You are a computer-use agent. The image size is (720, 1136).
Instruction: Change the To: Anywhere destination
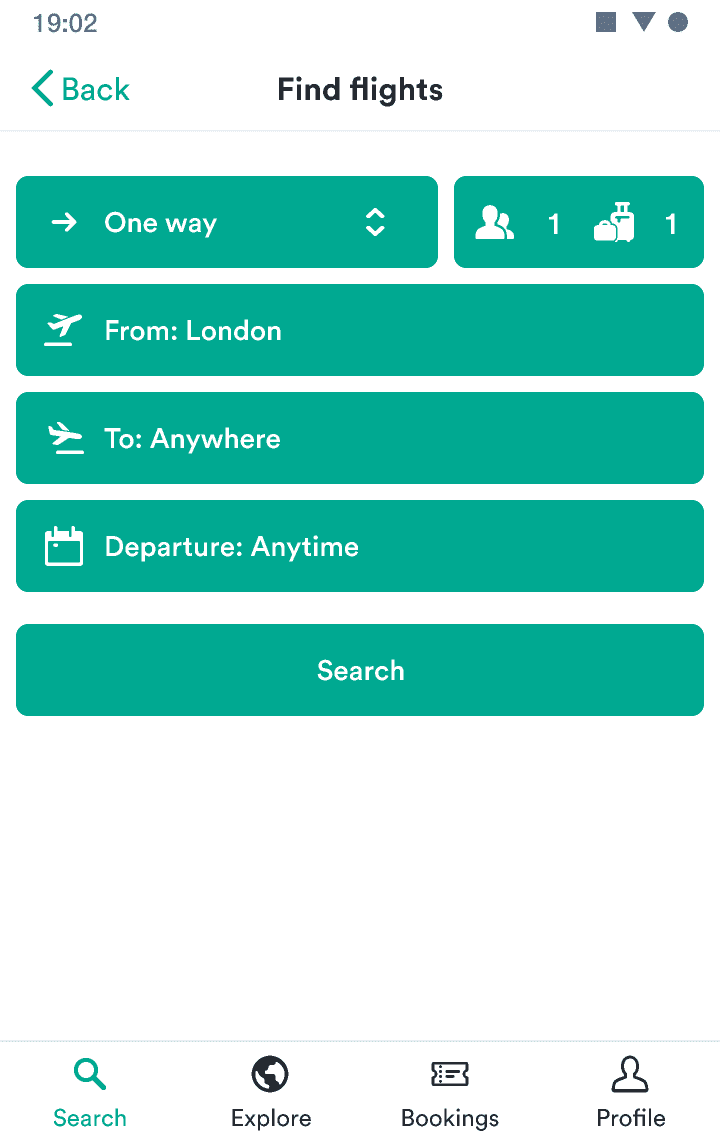[x=360, y=438]
